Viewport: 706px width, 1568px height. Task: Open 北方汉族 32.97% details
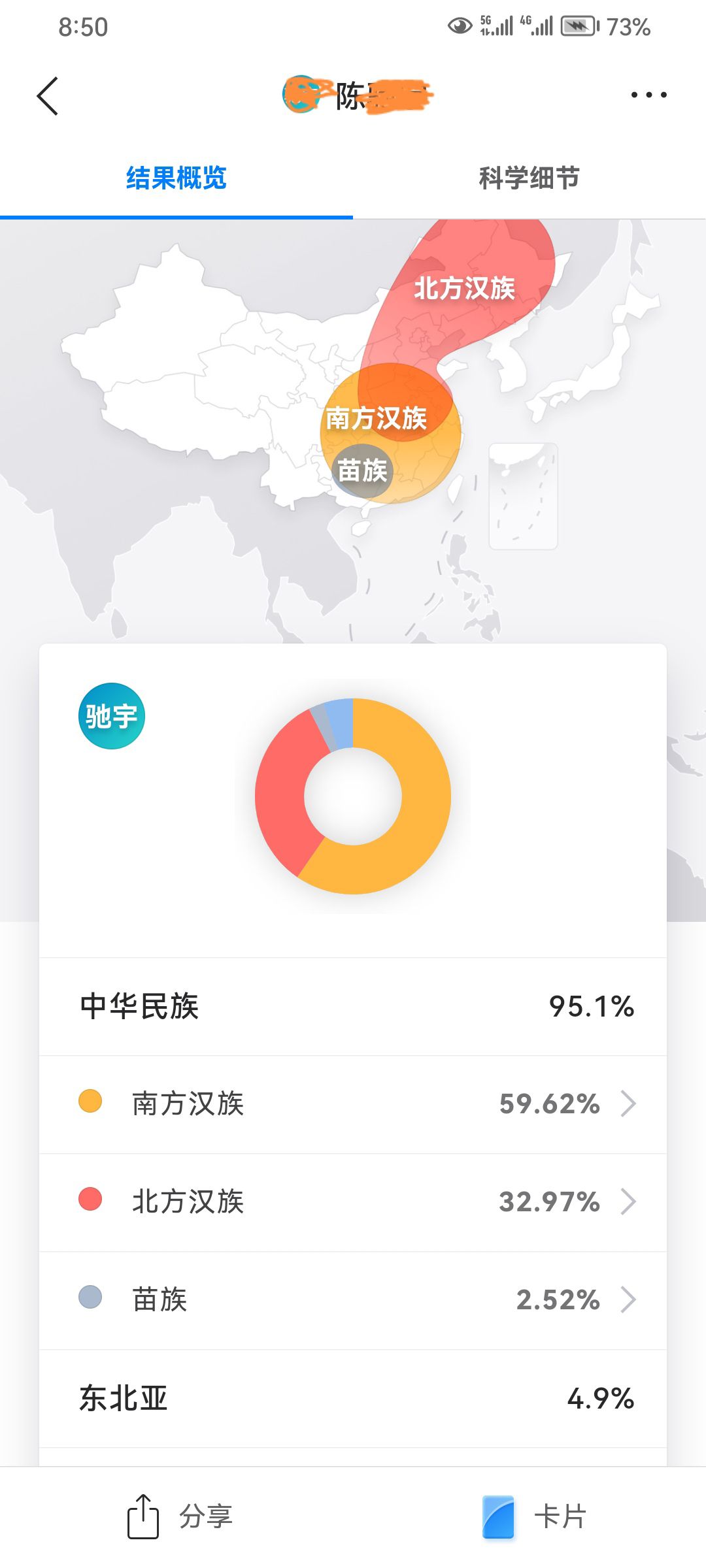[353, 1202]
